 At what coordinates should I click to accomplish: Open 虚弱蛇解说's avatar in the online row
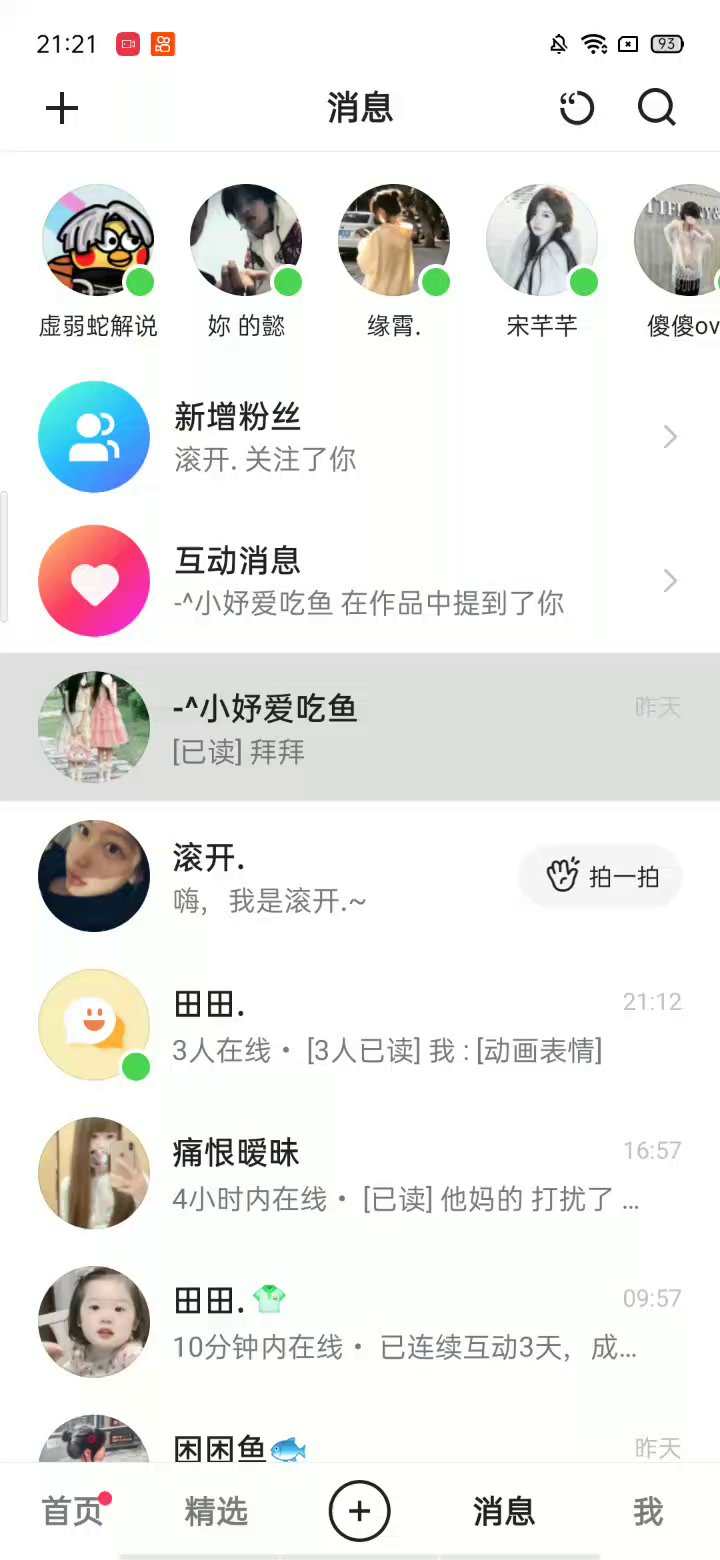[98, 240]
